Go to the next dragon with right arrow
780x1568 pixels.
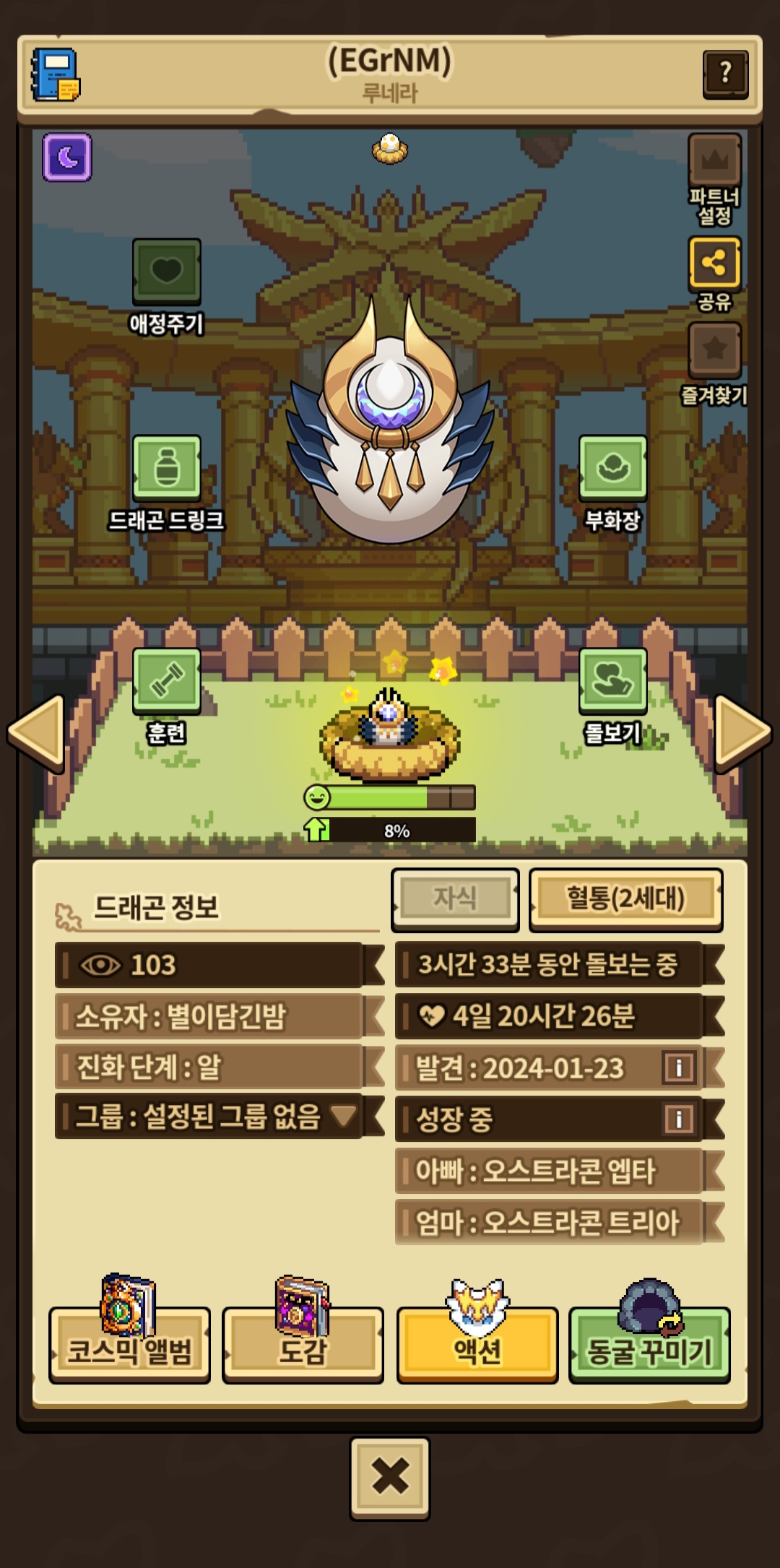click(743, 732)
